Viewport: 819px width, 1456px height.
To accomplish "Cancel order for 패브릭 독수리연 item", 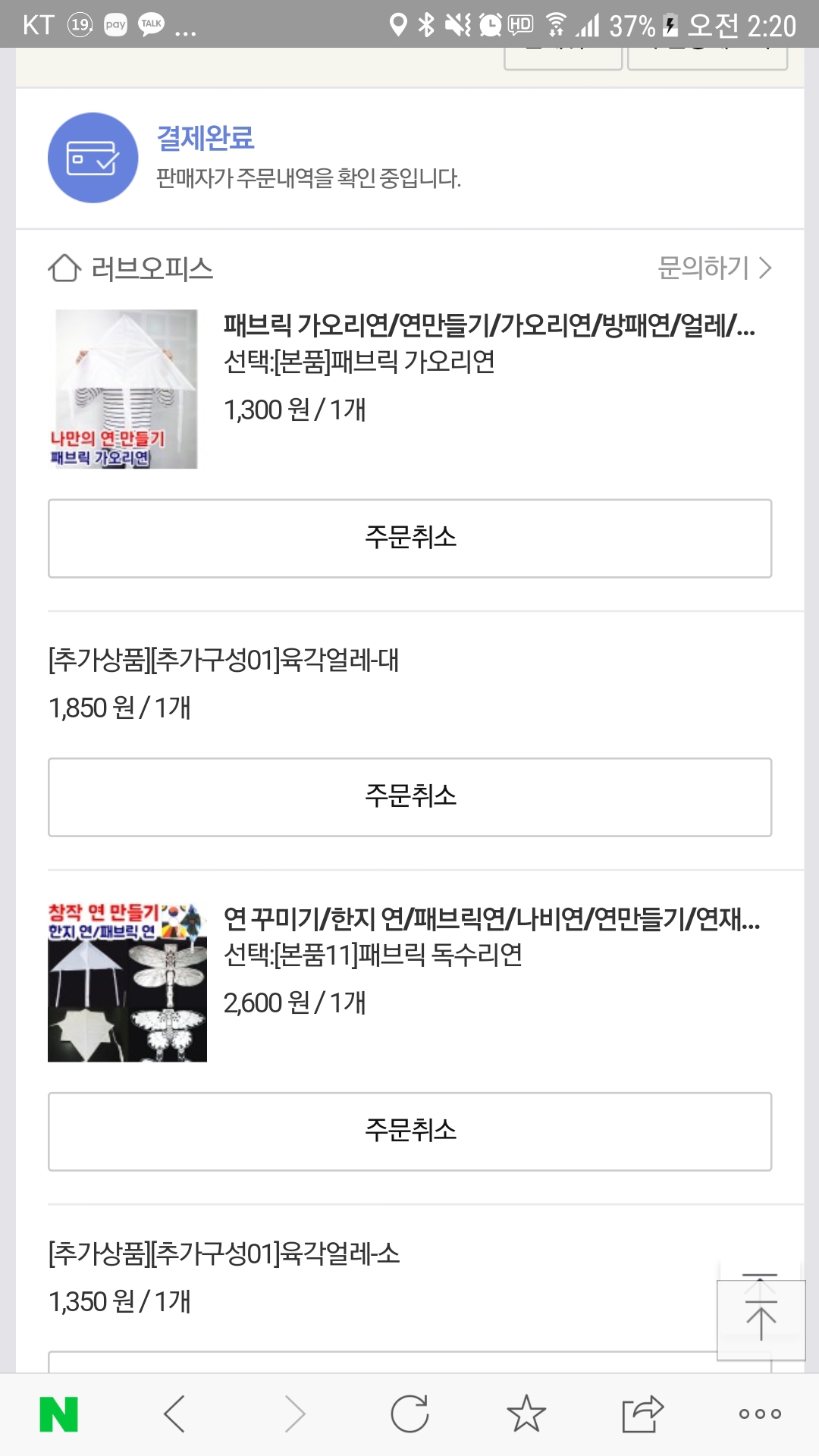I will pyautogui.click(x=409, y=1131).
